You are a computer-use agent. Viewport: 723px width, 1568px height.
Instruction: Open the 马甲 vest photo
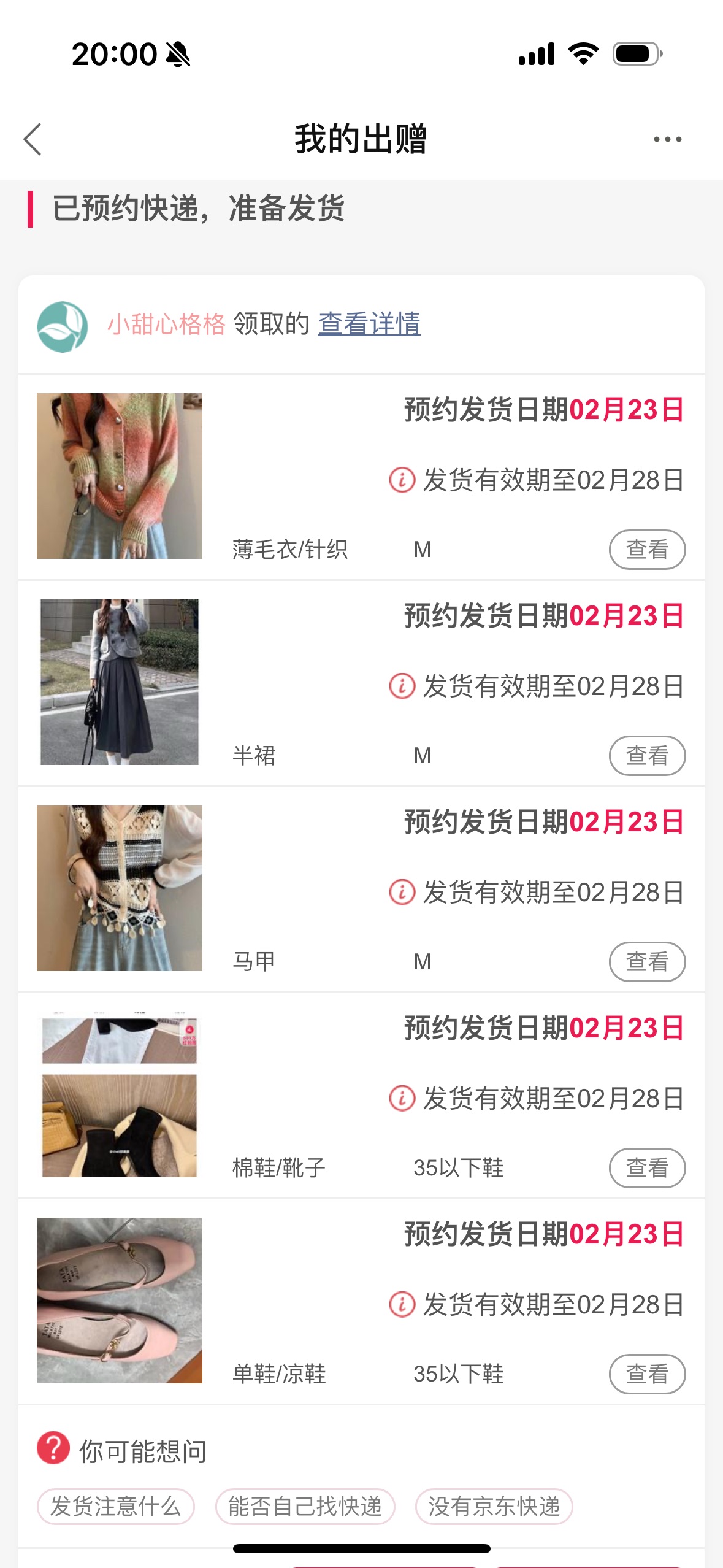click(120, 888)
